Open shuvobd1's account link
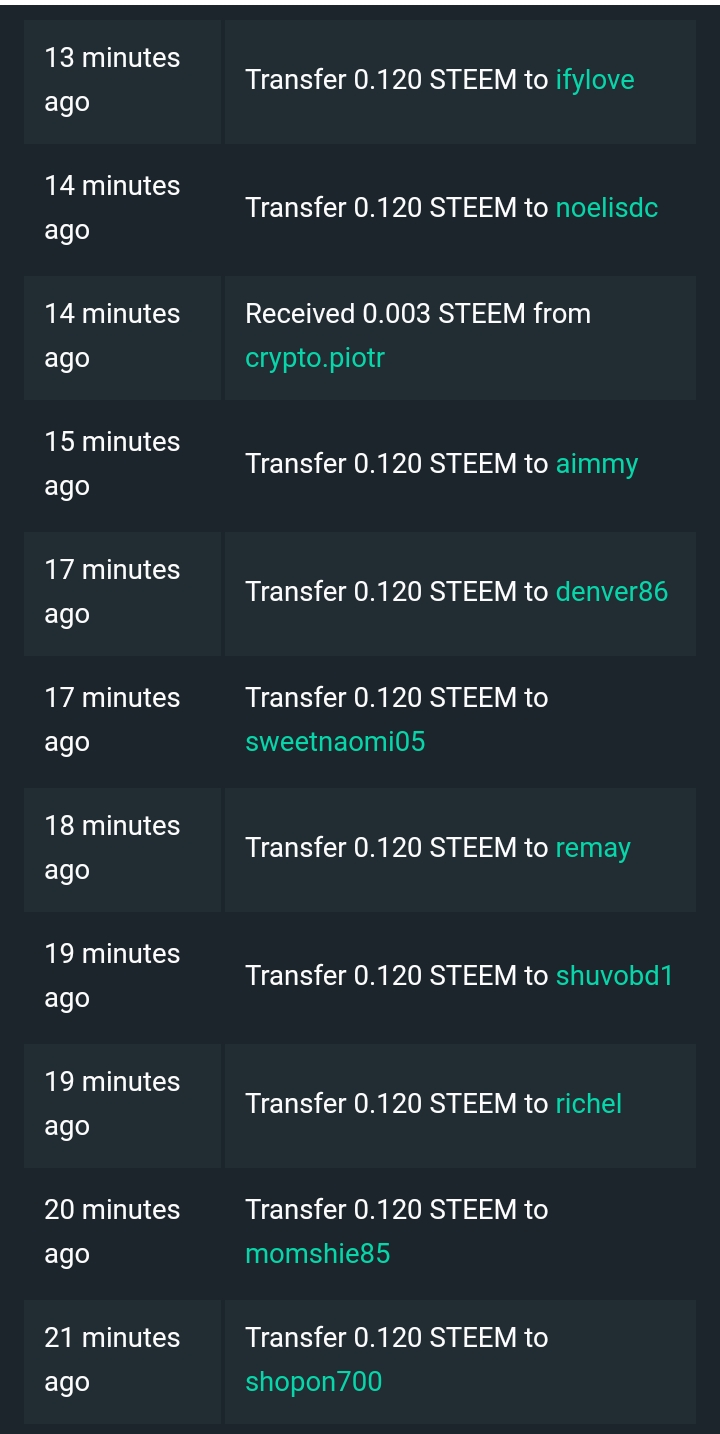The image size is (720, 1434). tap(615, 976)
